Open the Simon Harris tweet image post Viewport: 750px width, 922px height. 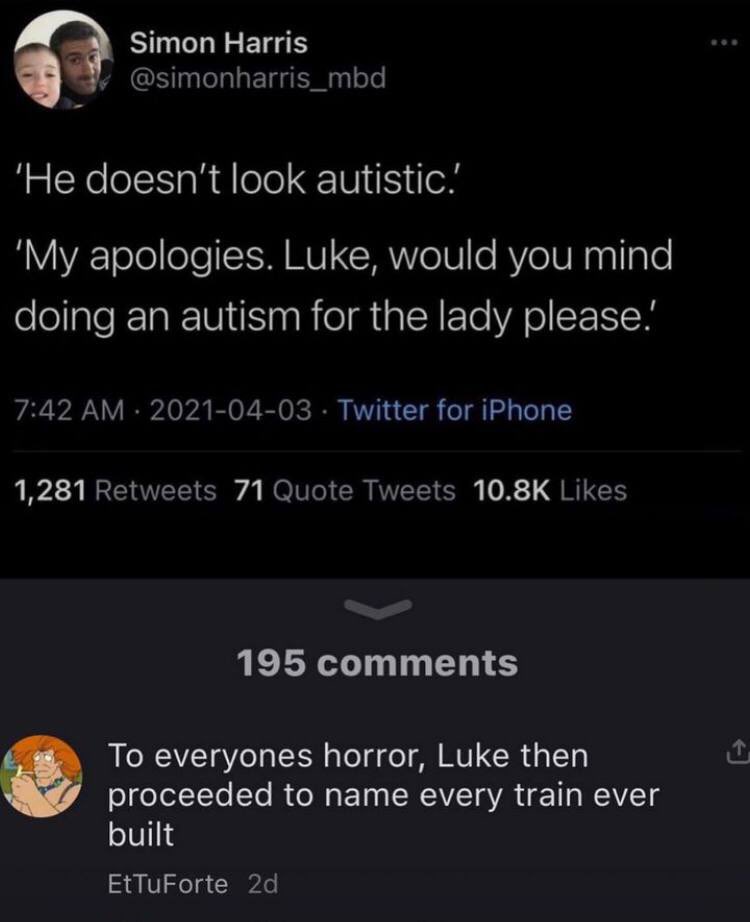pyautogui.click(x=375, y=280)
